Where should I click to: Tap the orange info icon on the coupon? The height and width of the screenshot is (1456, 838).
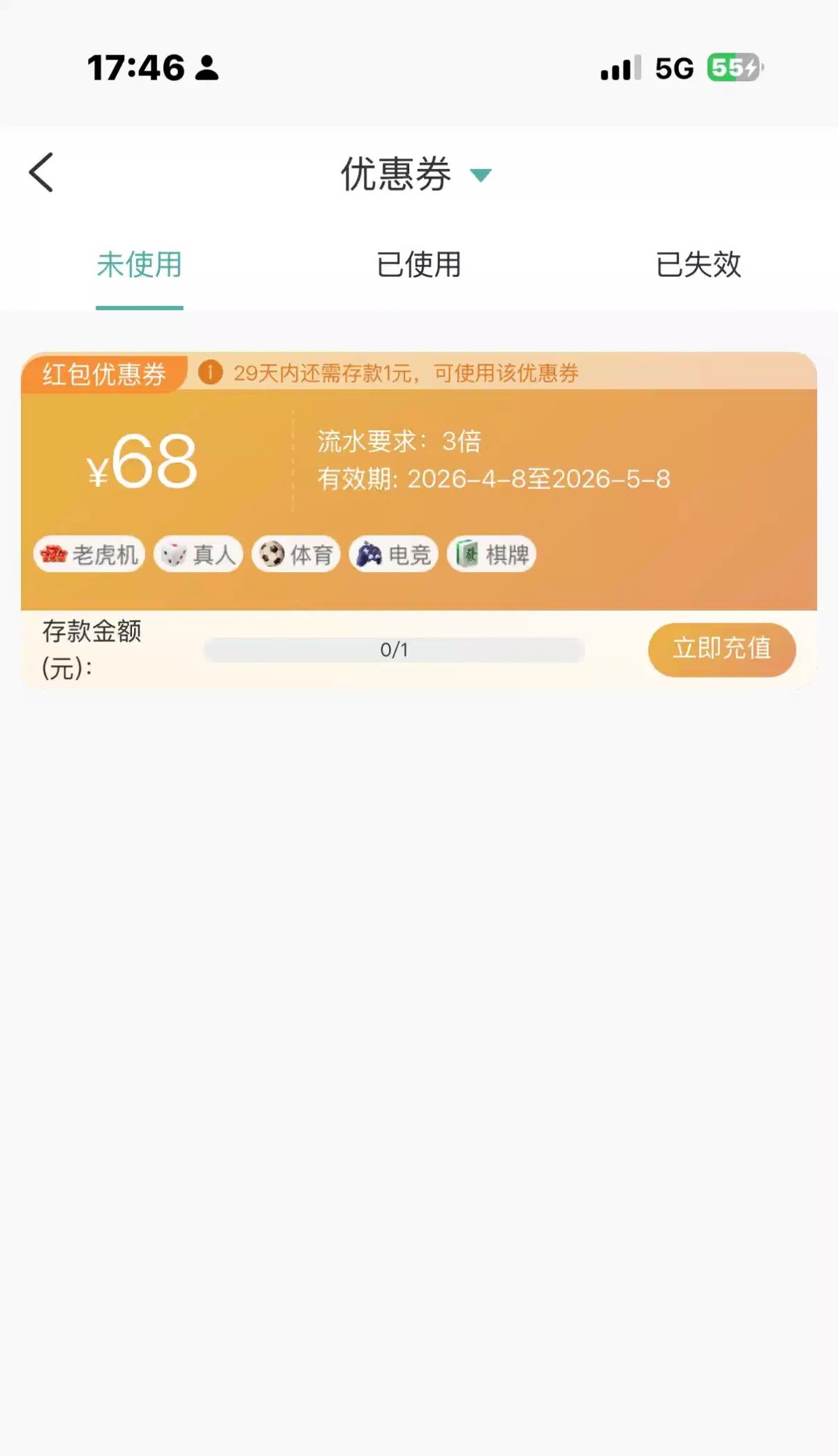(x=210, y=372)
